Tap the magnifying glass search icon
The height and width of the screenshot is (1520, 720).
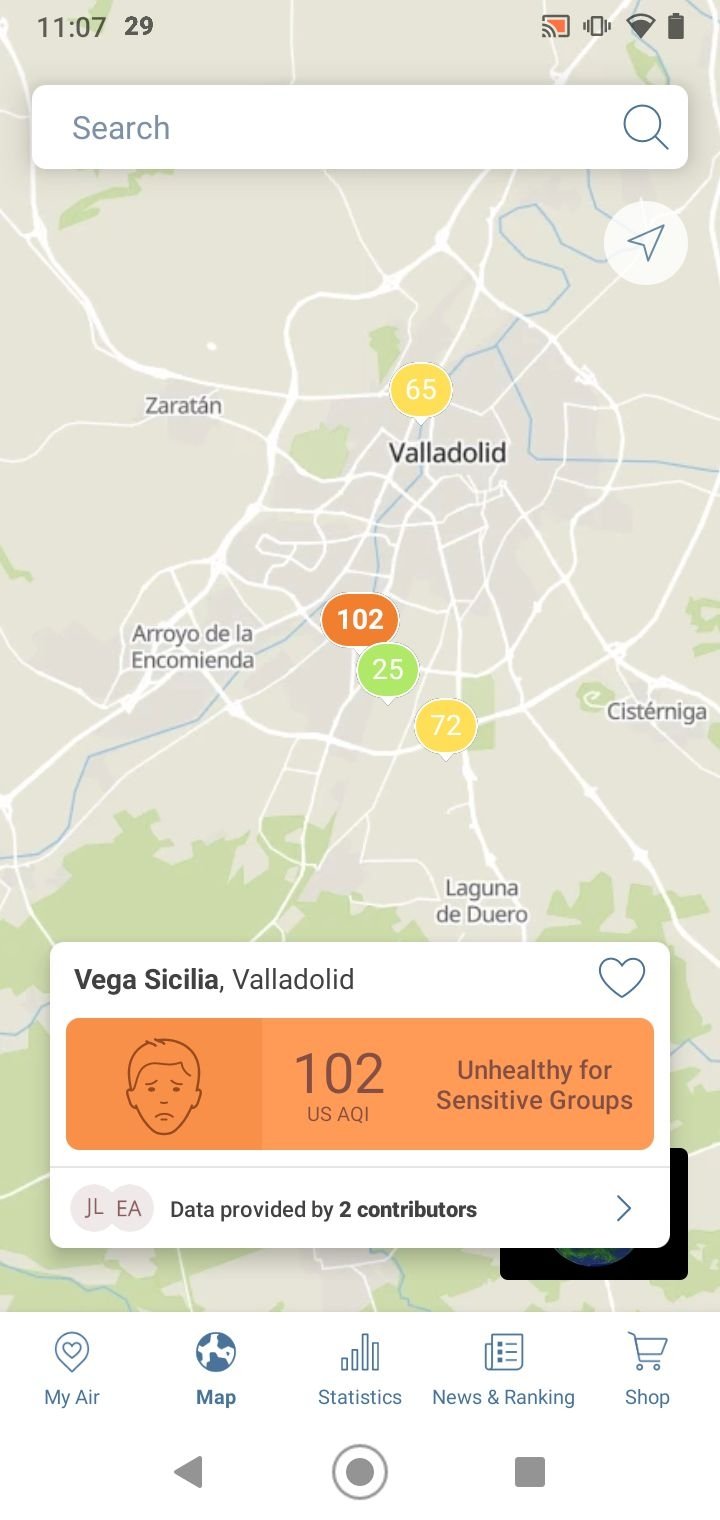click(645, 128)
